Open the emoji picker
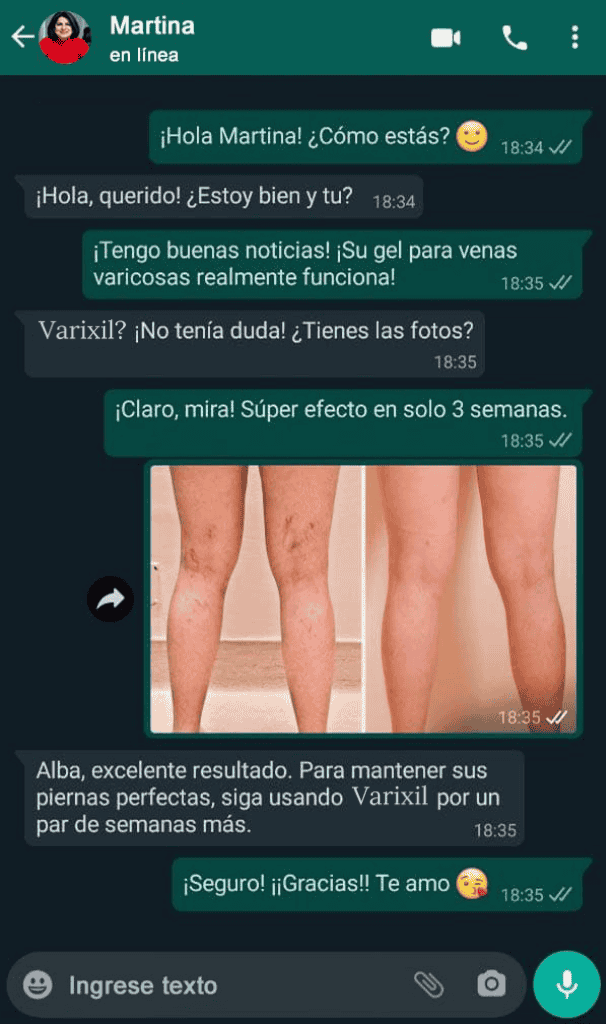Viewport: 606px width, 1024px height. pos(38,985)
